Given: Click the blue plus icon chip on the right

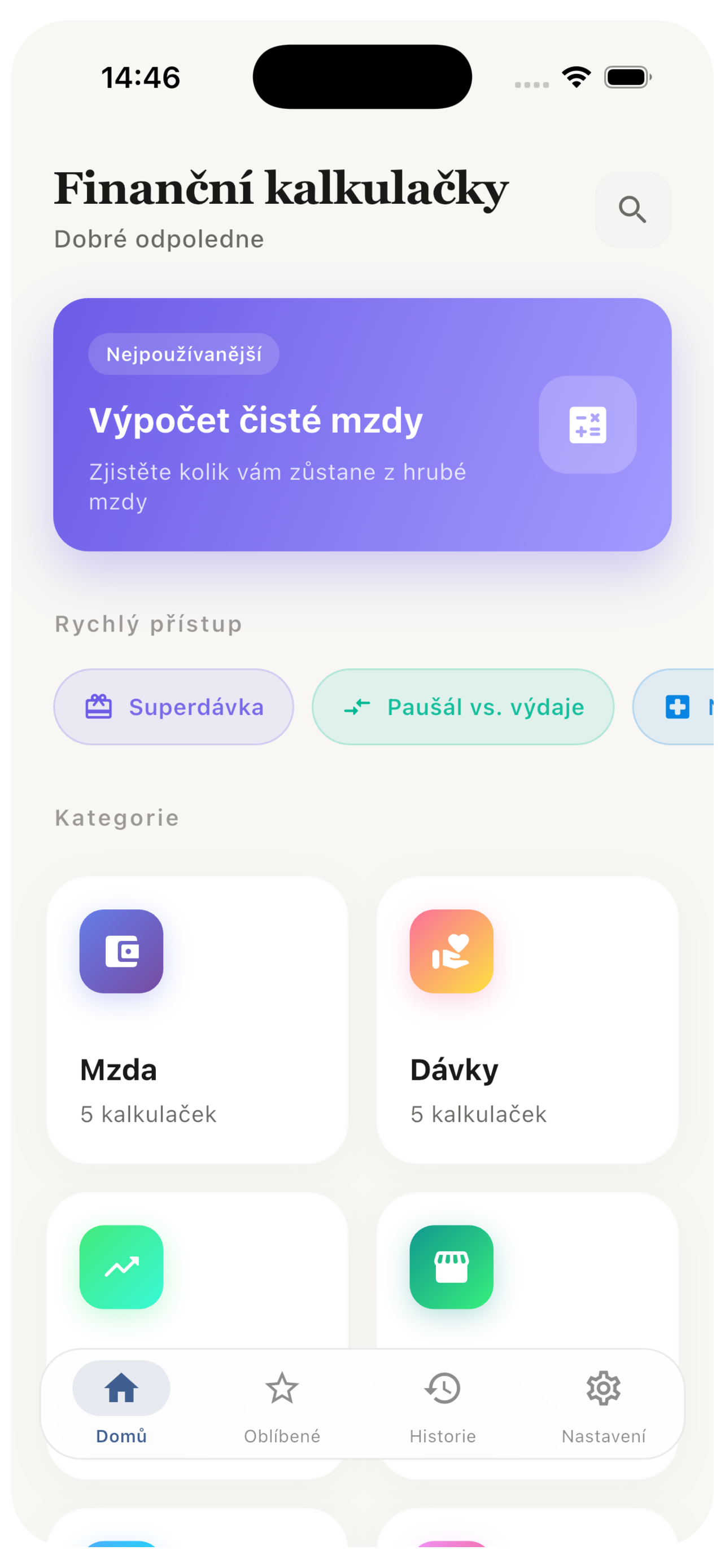Looking at the screenshot, I should point(676,707).
